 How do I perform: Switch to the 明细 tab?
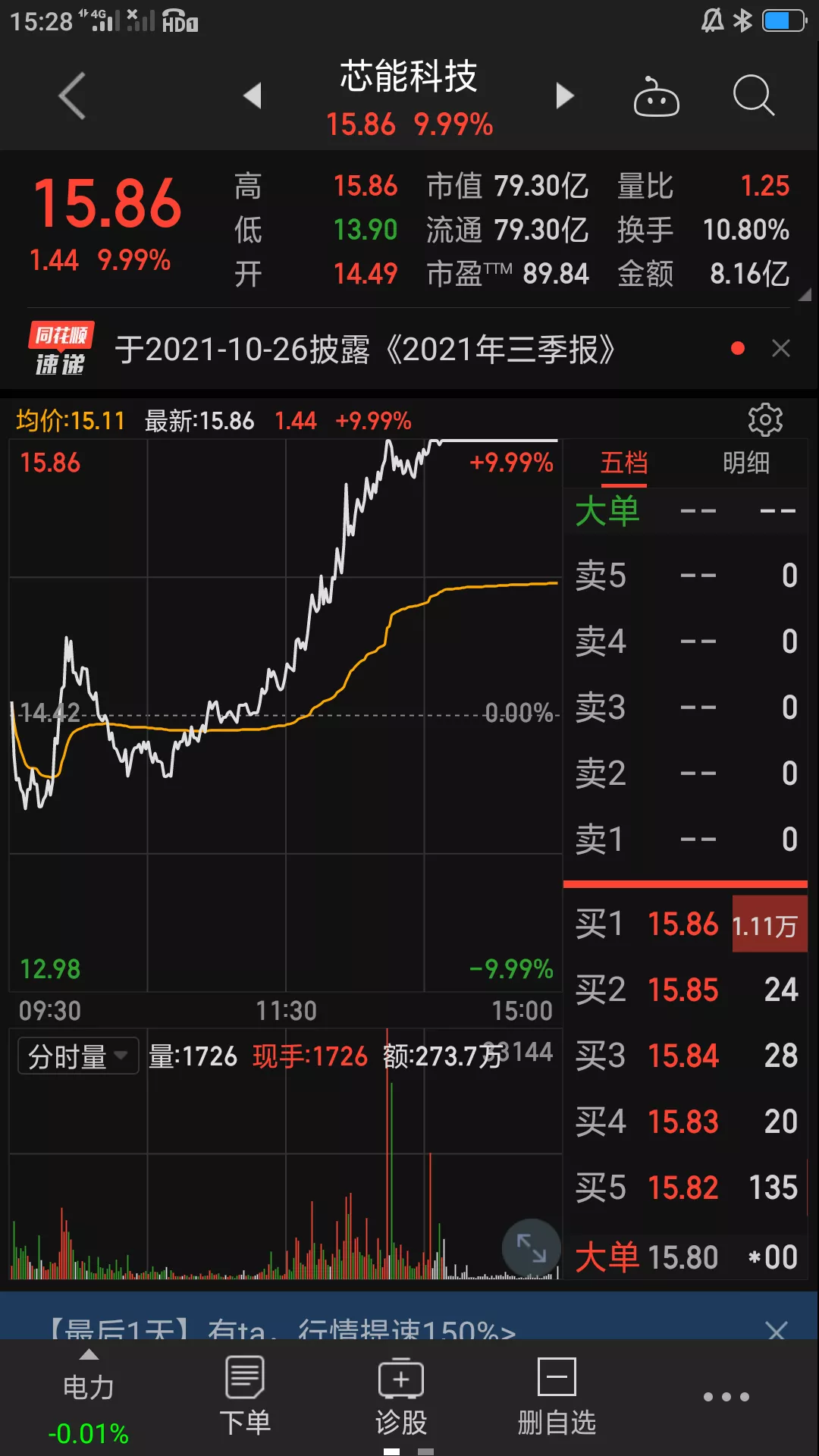click(x=746, y=463)
